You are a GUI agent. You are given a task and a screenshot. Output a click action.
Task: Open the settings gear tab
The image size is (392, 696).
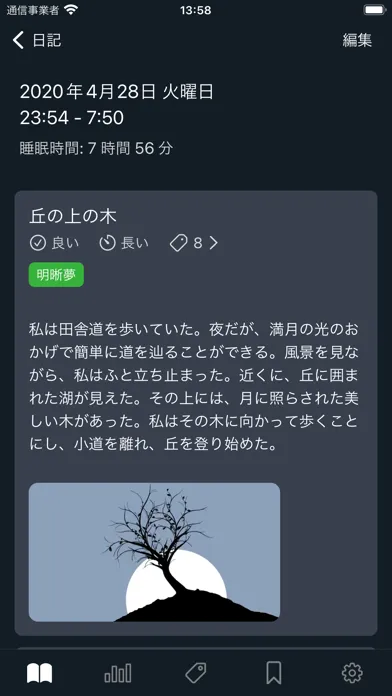click(x=352, y=673)
